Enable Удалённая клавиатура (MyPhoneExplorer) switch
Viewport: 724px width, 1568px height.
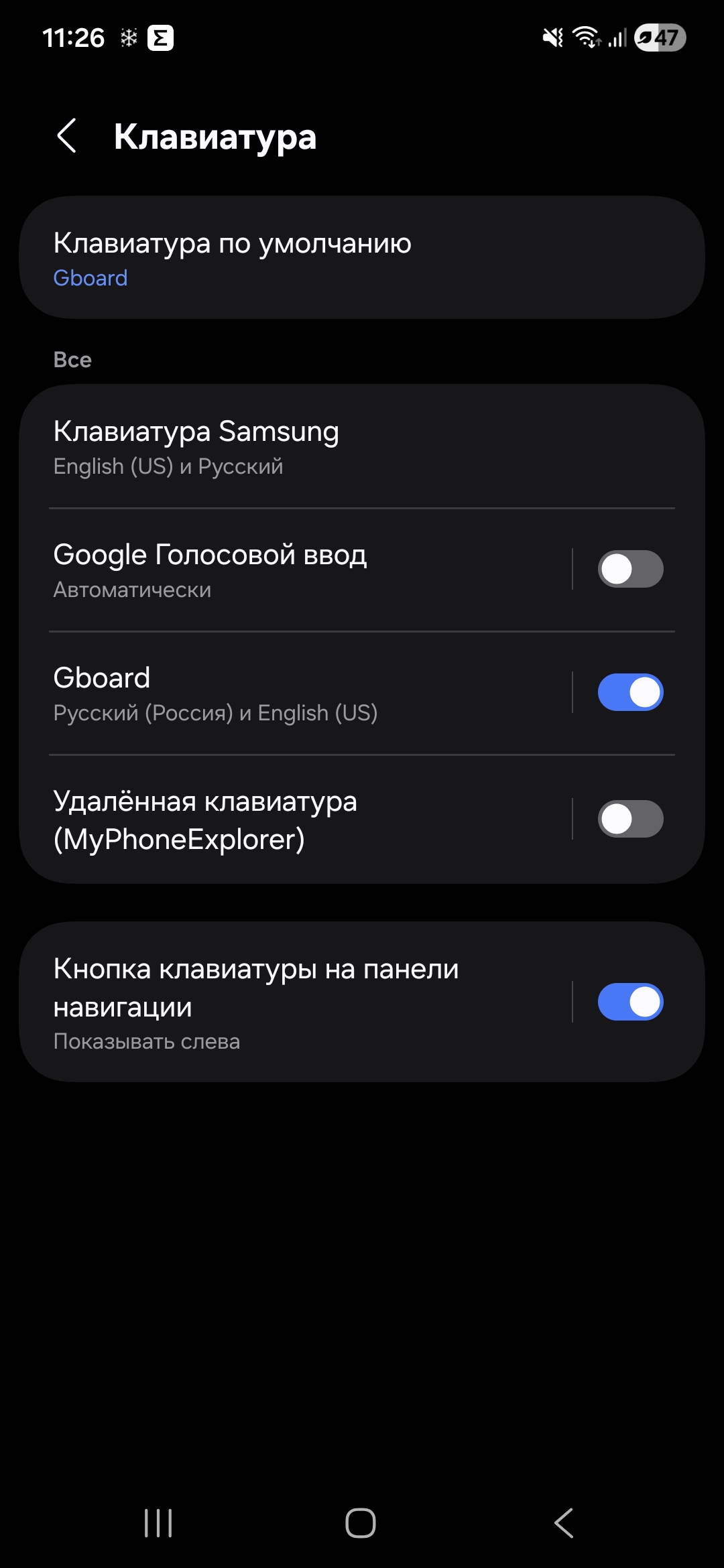(x=630, y=819)
